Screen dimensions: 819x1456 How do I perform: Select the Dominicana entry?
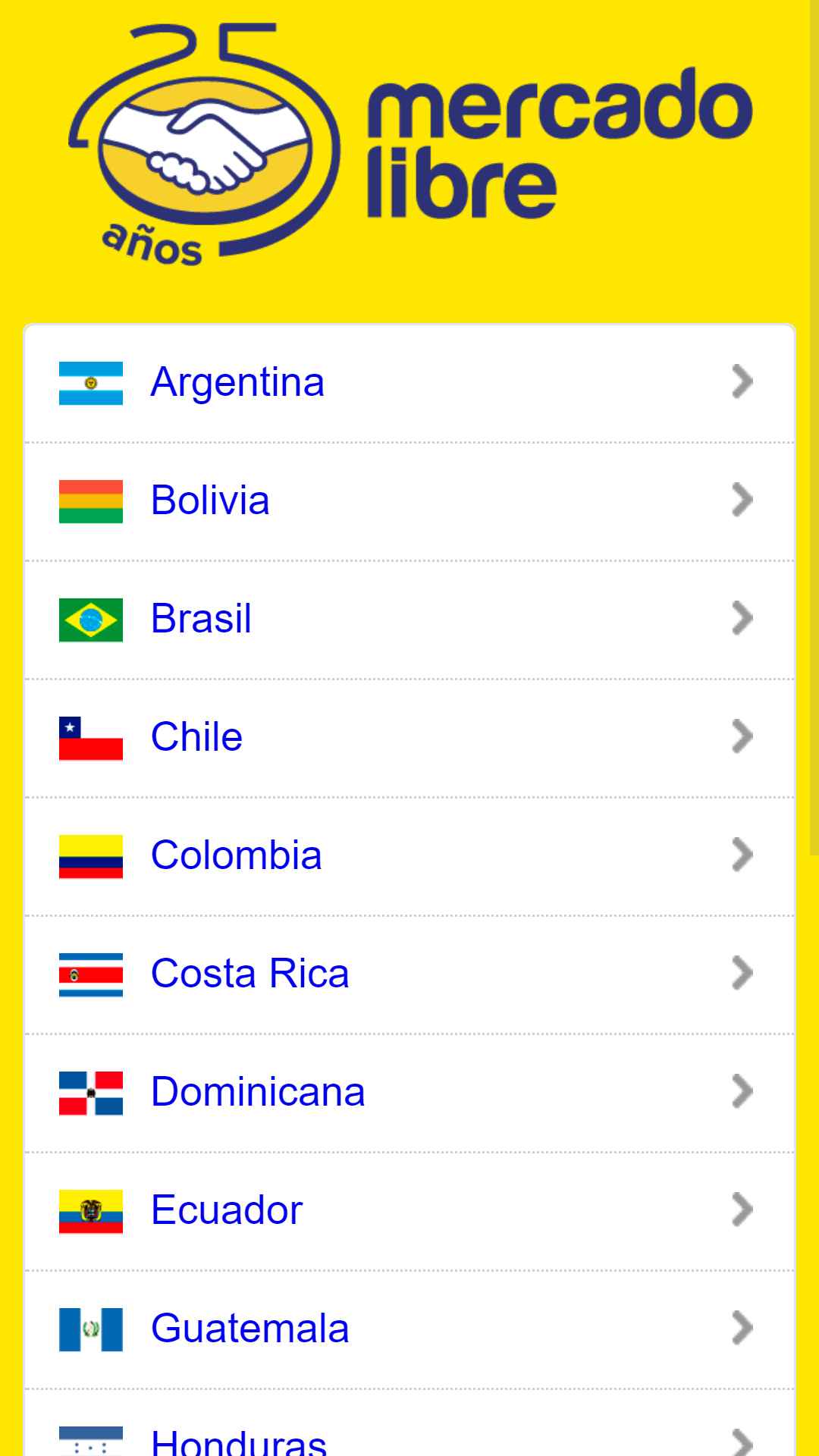tap(409, 1093)
